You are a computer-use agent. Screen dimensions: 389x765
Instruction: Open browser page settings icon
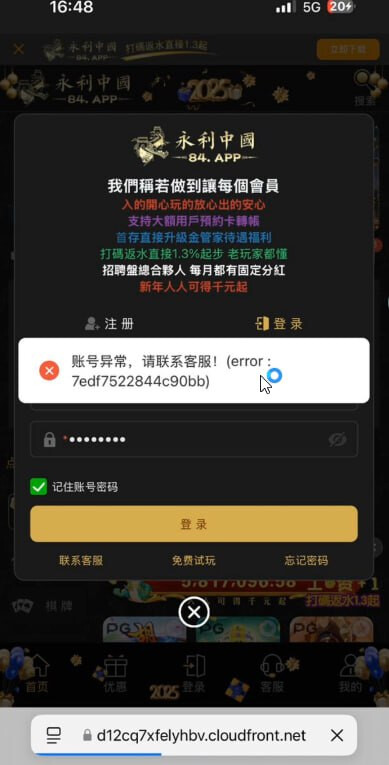tap(53, 735)
